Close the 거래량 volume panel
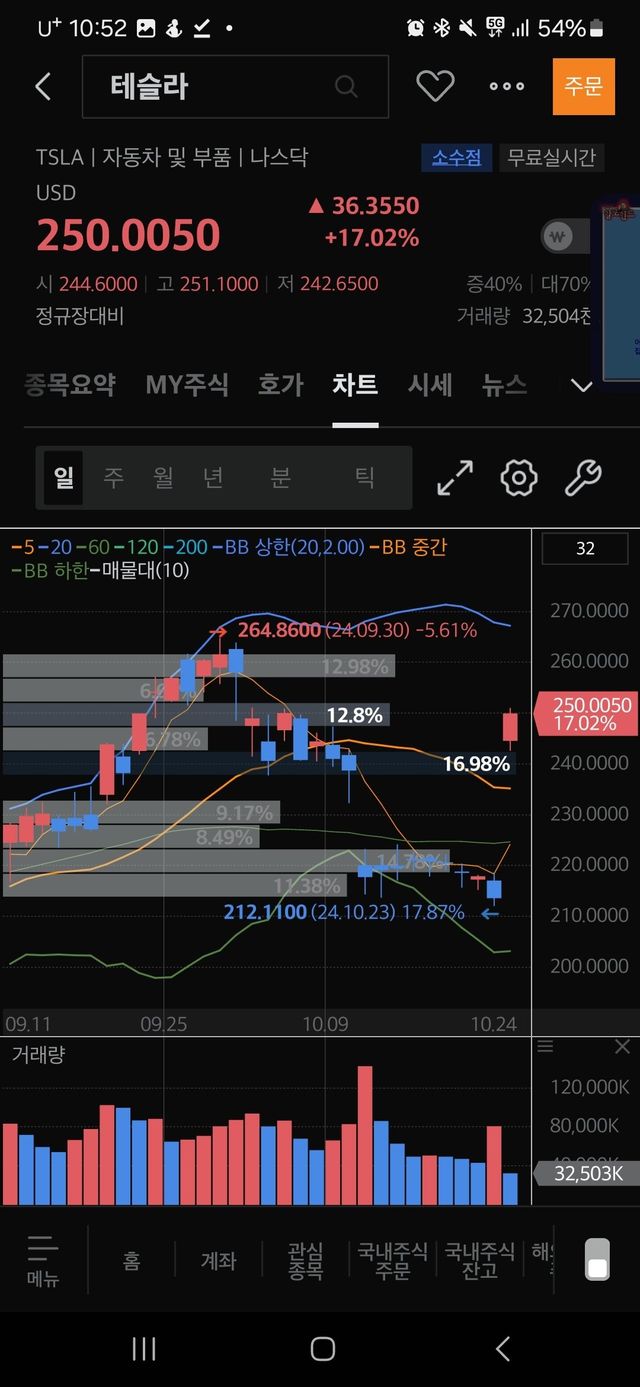640x1387 pixels. tap(622, 1047)
